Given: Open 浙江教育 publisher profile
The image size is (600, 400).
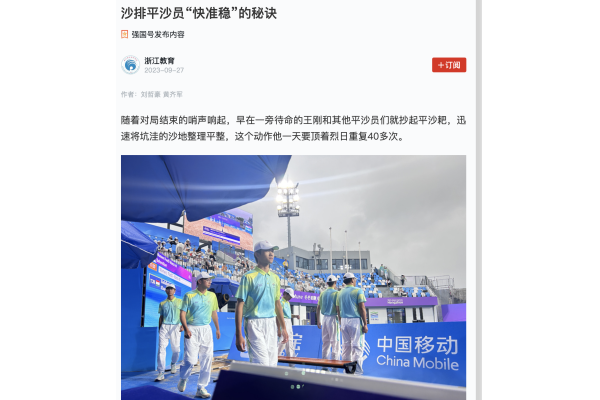Looking at the screenshot, I should pyautogui.click(x=159, y=60).
